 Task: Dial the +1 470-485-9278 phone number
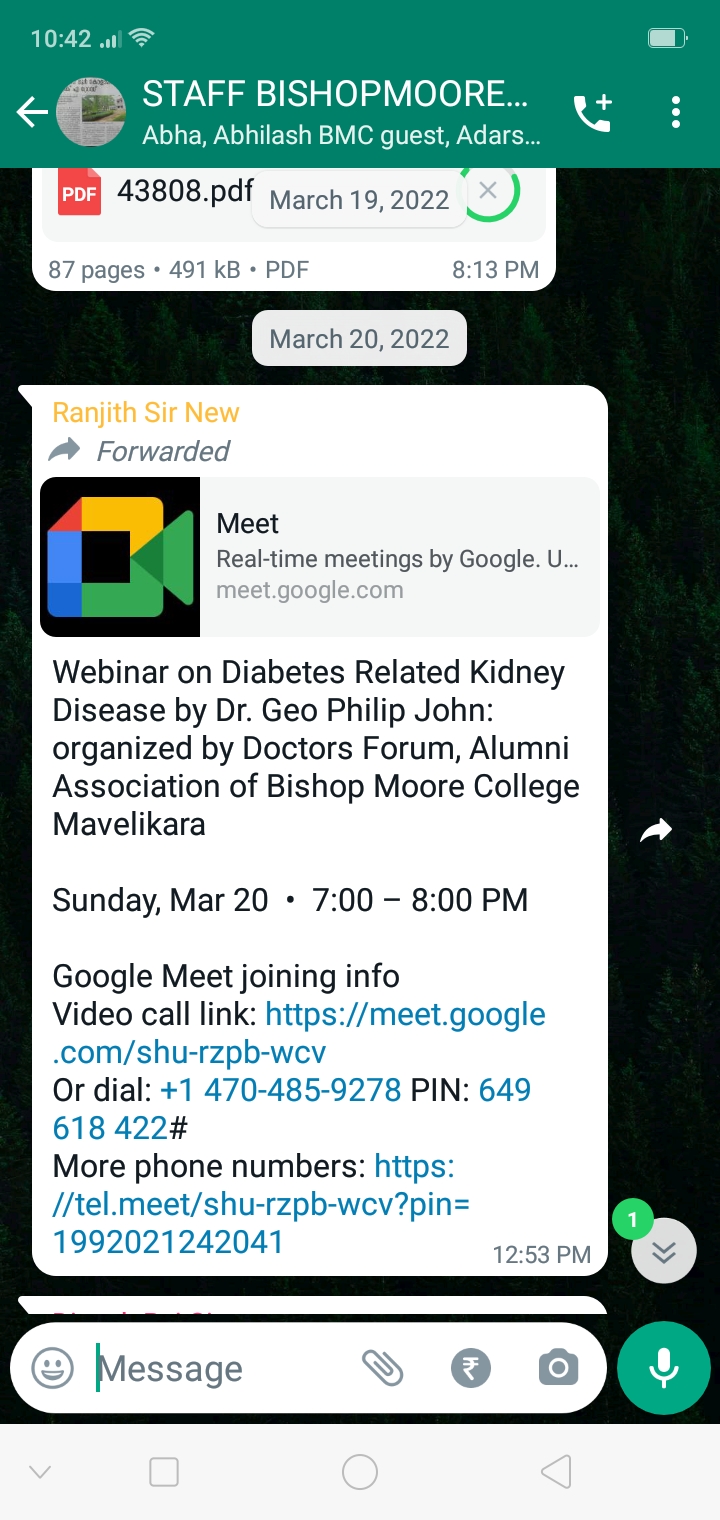tap(280, 1089)
